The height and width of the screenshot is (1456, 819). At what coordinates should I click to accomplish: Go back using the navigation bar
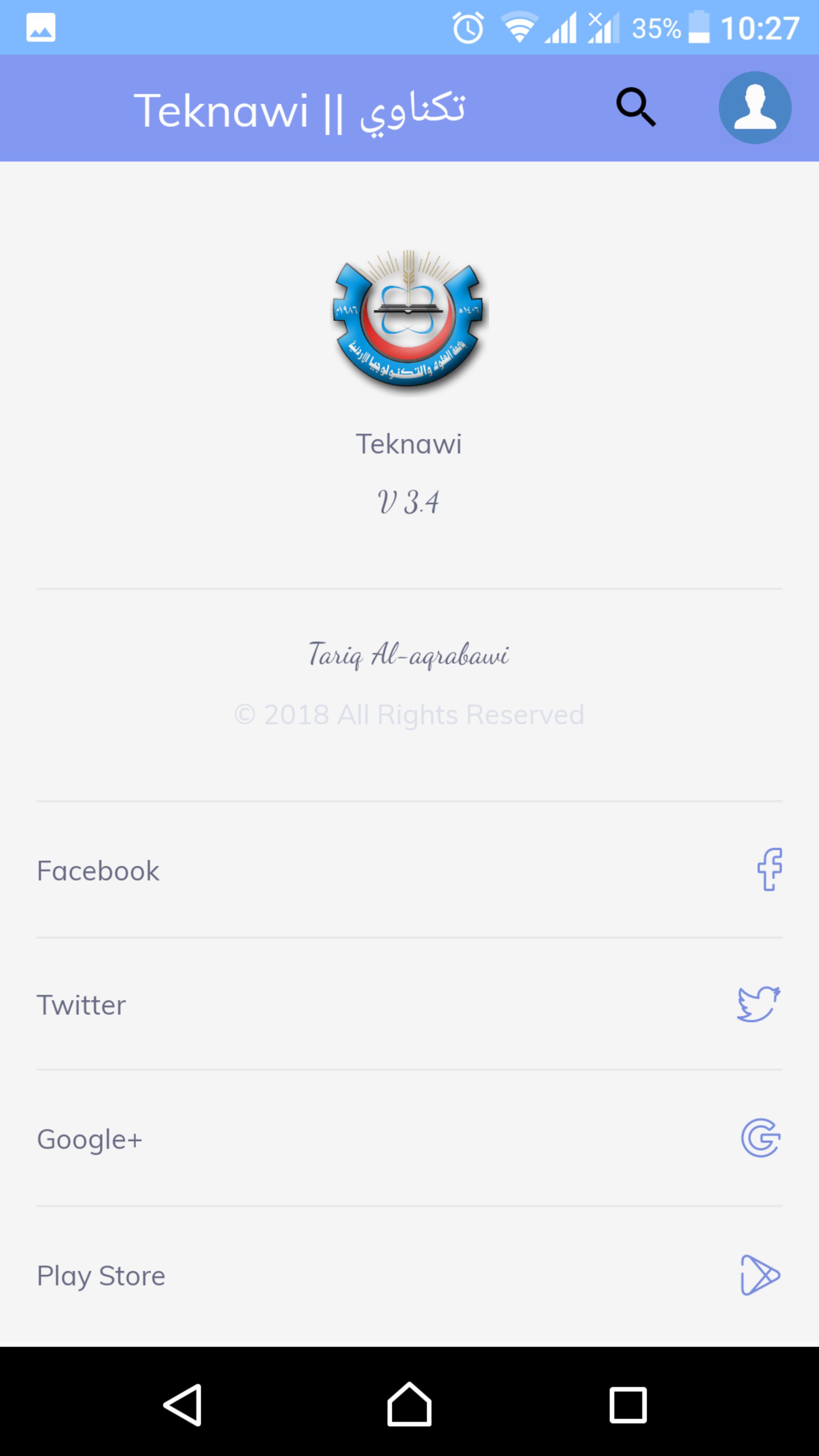click(183, 1405)
